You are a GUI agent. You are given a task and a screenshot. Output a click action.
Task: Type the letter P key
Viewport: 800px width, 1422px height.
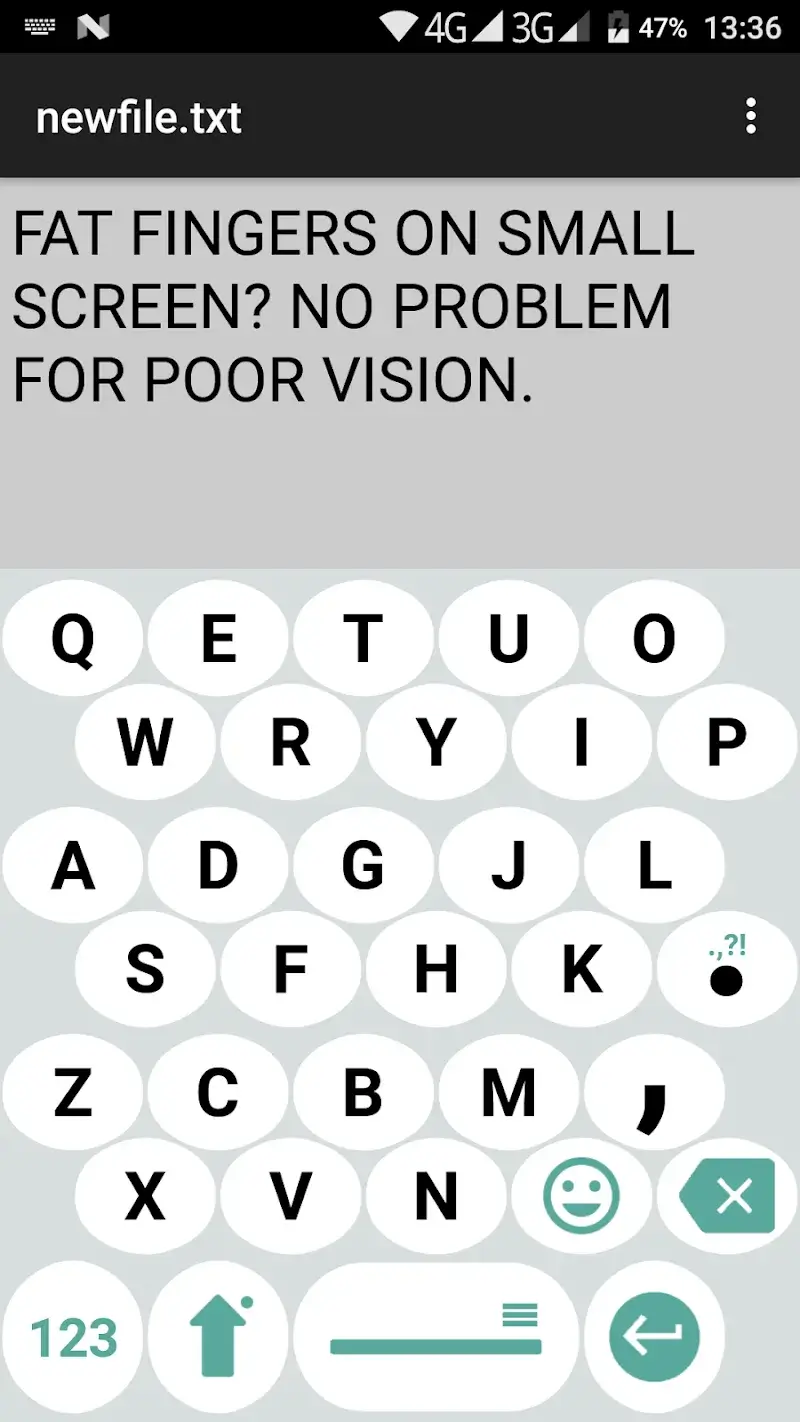click(x=726, y=742)
